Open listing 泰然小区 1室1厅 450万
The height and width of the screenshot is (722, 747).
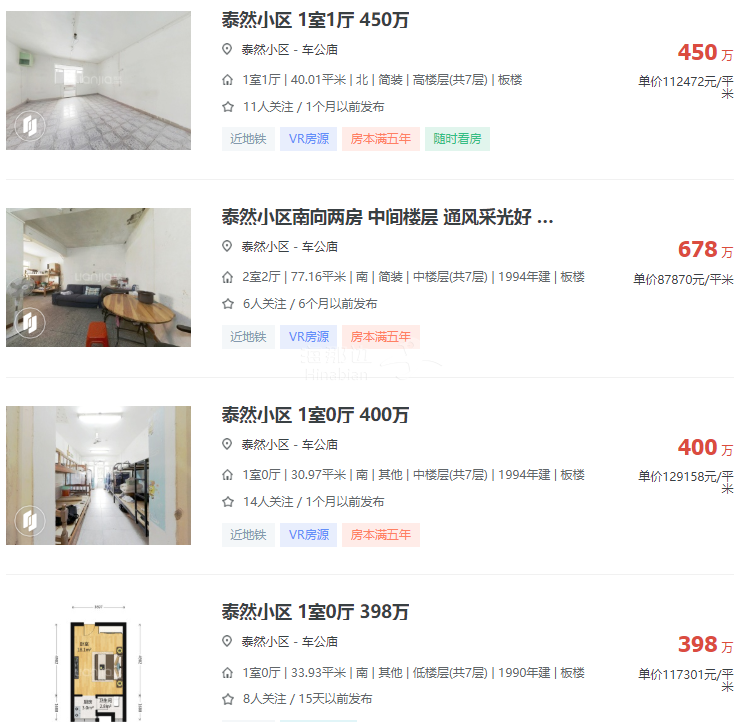click(x=315, y=20)
